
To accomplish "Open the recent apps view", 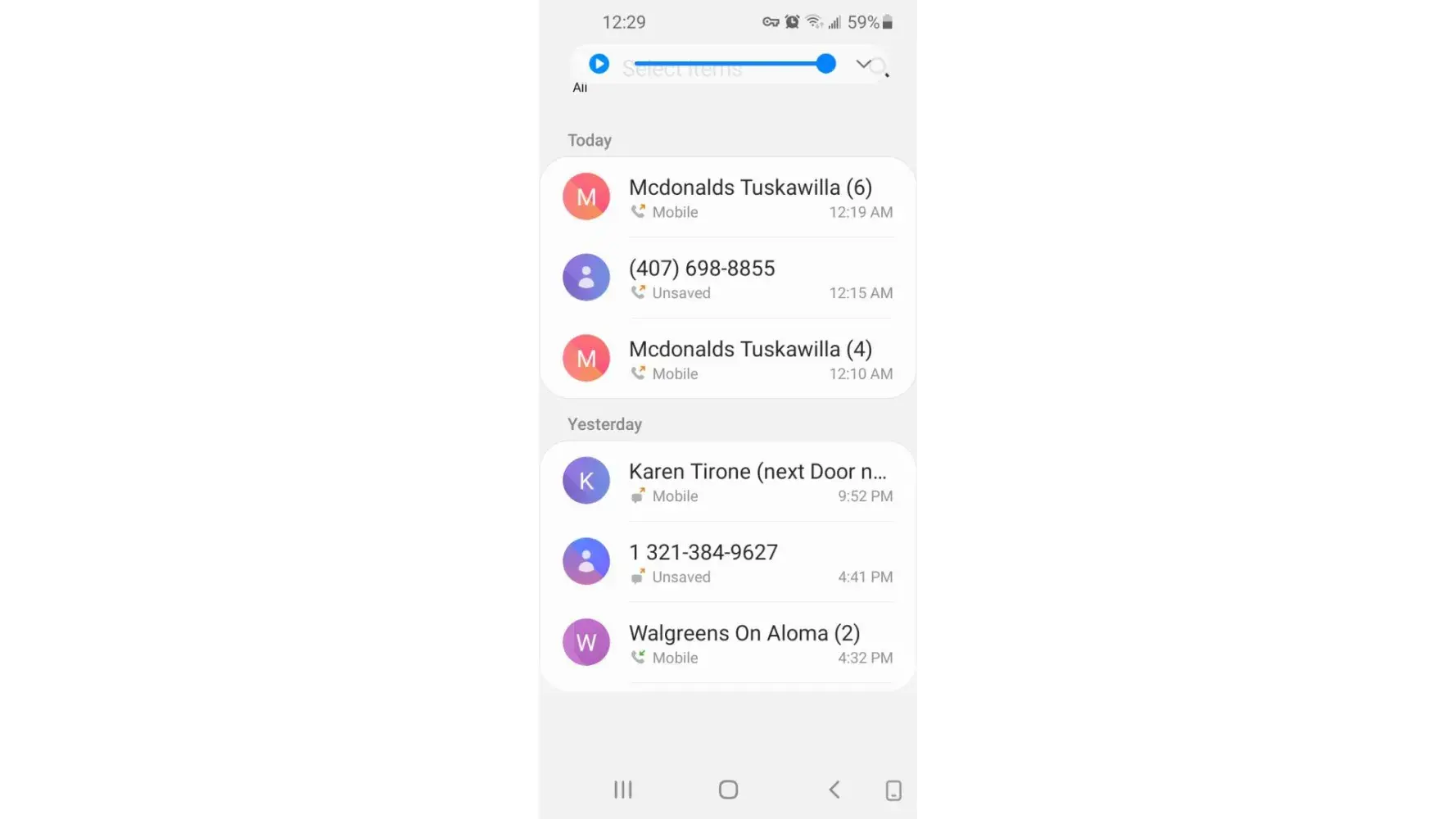I will 623,790.
